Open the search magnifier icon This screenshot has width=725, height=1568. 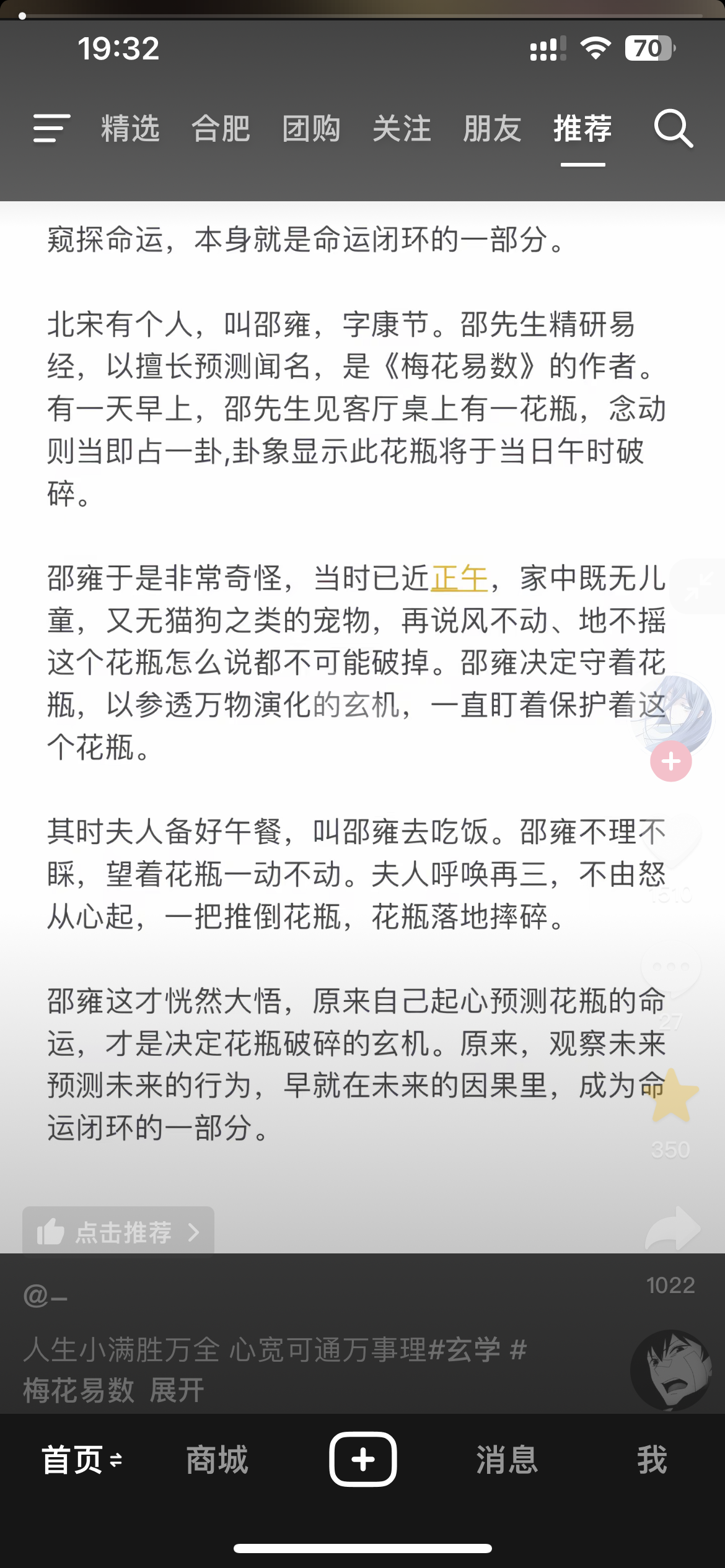(673, 129)
